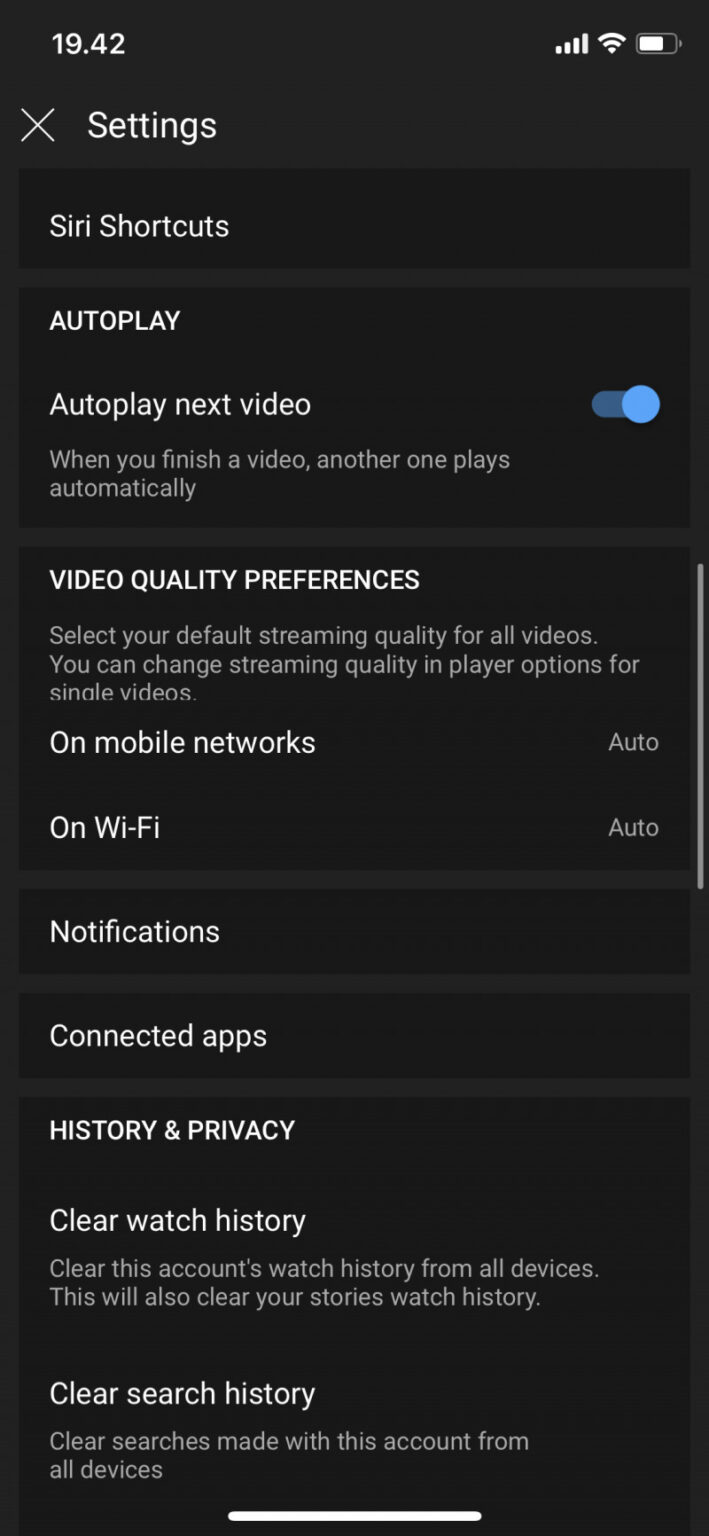709x1536 pixels.
Task: Change video quality on mobile networks
Action: tap(354, 743)
